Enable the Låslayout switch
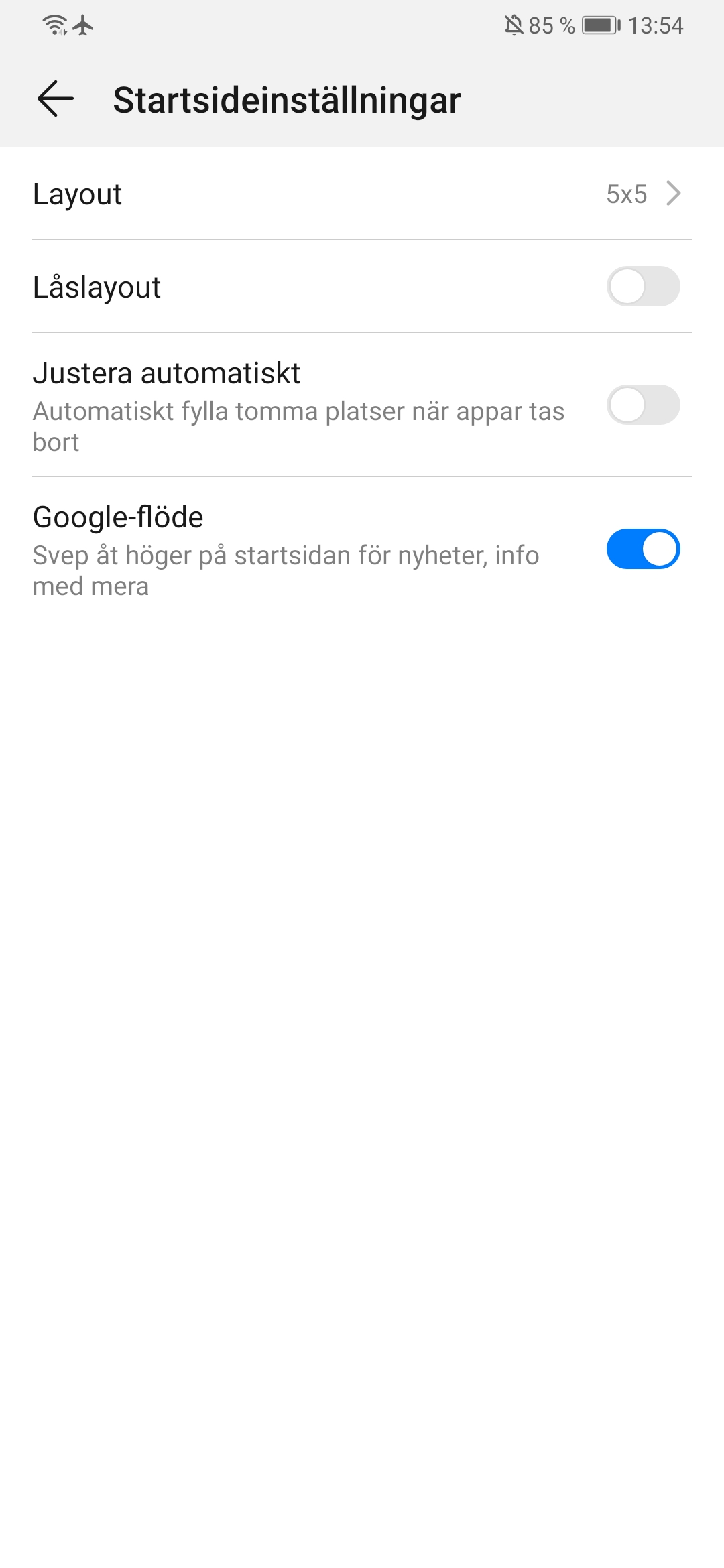The width and height of the screenshot is (724, 1568). pos(643,287)
